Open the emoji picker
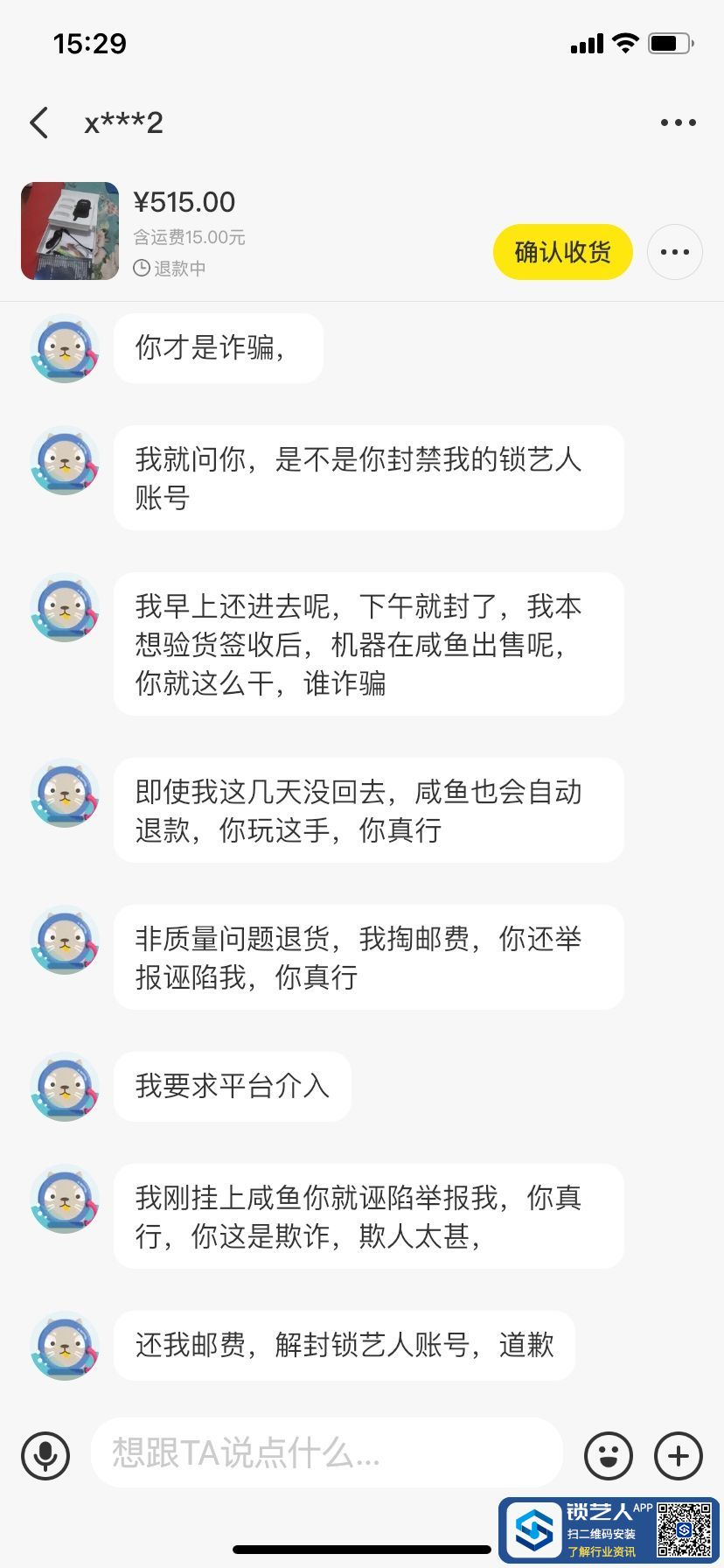The height and width of the screenshot is (1568, 724). [x=608, y=1455]
